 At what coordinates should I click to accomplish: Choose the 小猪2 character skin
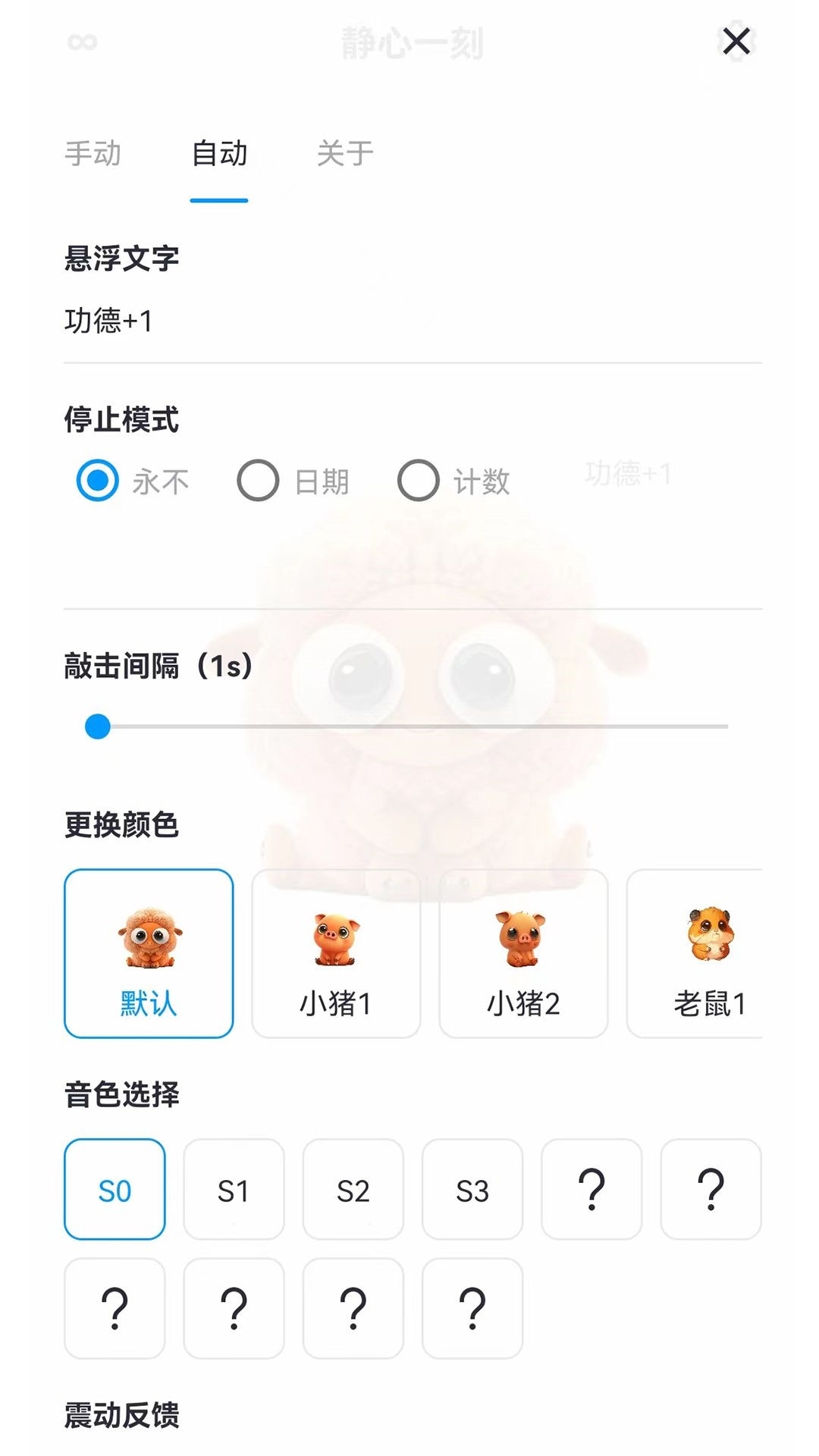point(523,953)
